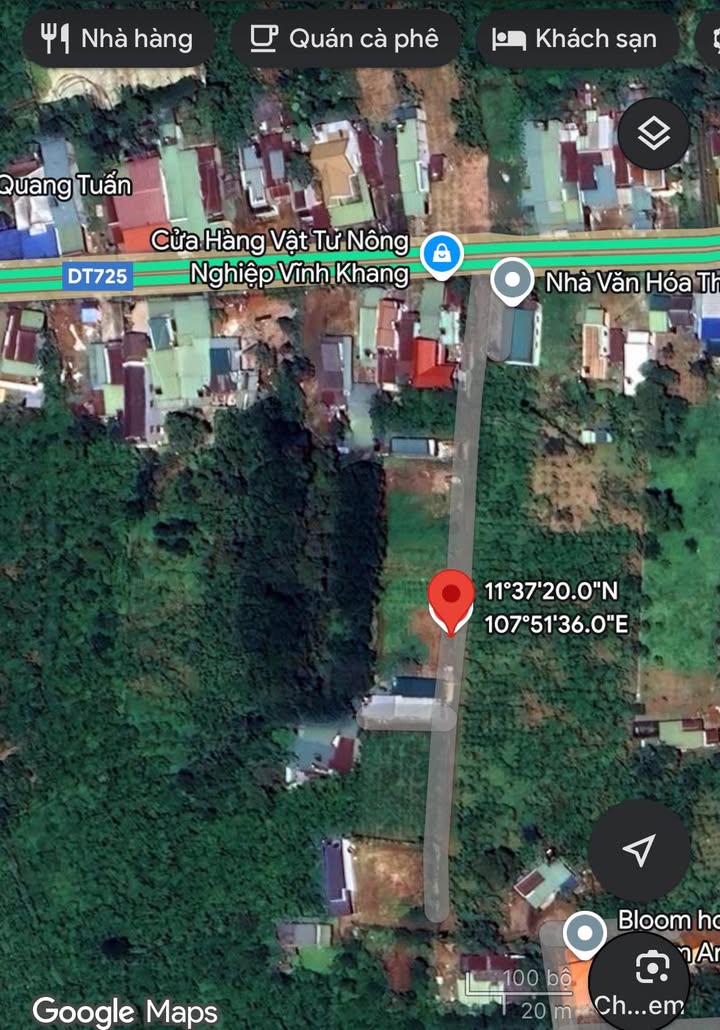720x1030 pixels.
Task: Center map on my current location
Action: tap(638, 850)
